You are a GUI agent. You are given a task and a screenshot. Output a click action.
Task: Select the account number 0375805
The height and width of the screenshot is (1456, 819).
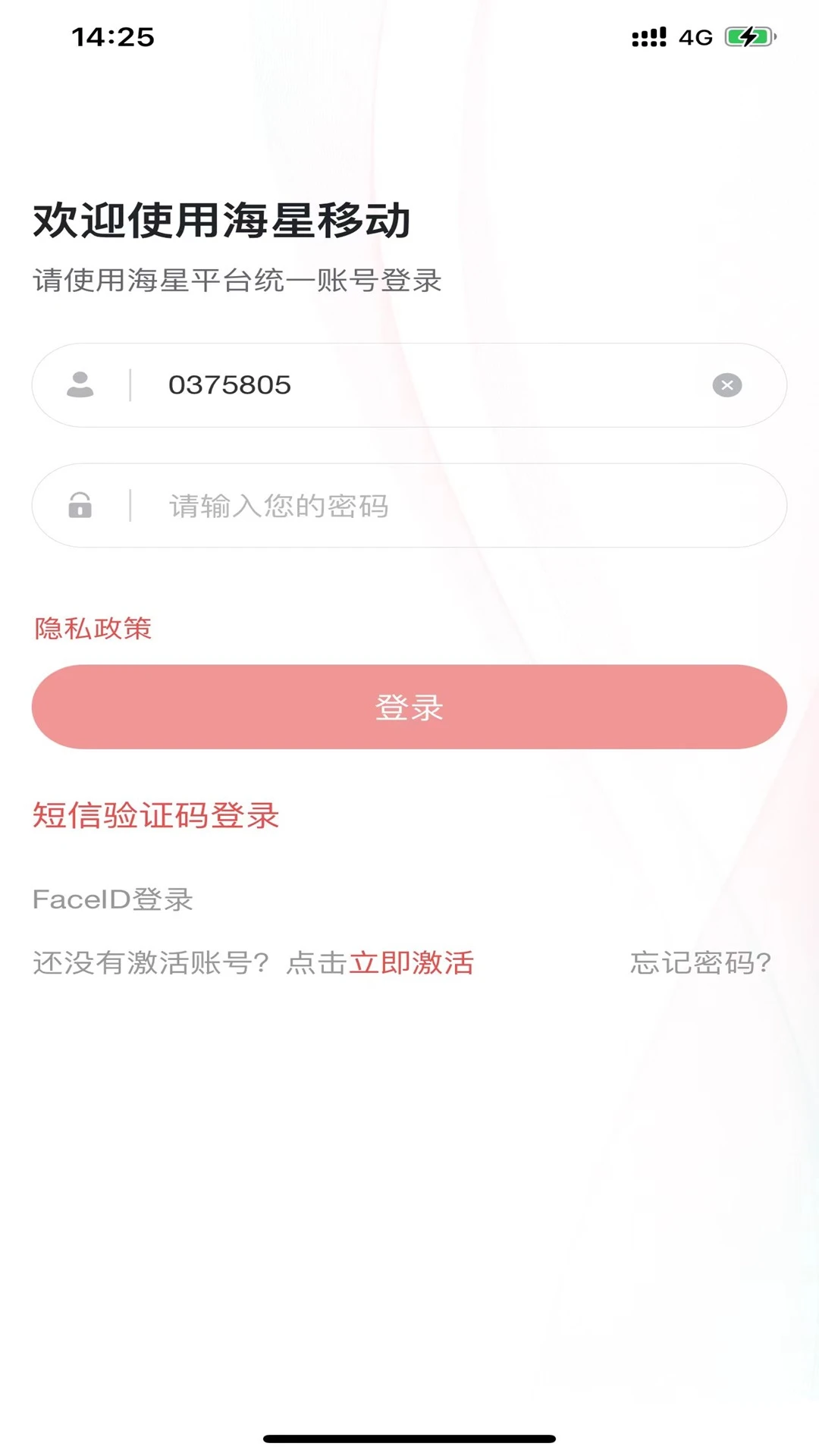229,385
